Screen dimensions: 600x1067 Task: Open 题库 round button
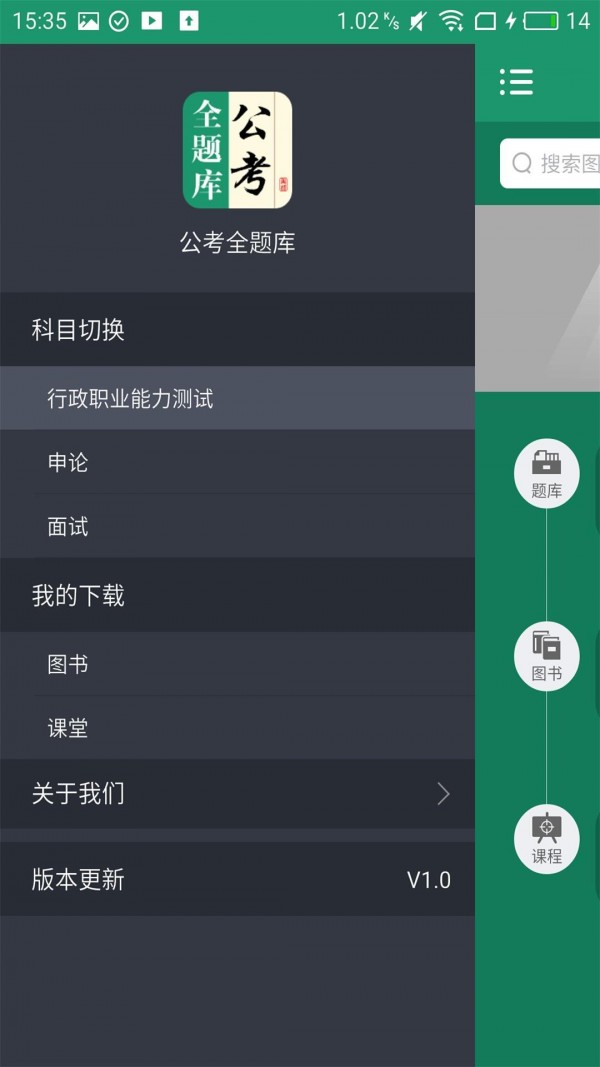(x=546, y=473)
